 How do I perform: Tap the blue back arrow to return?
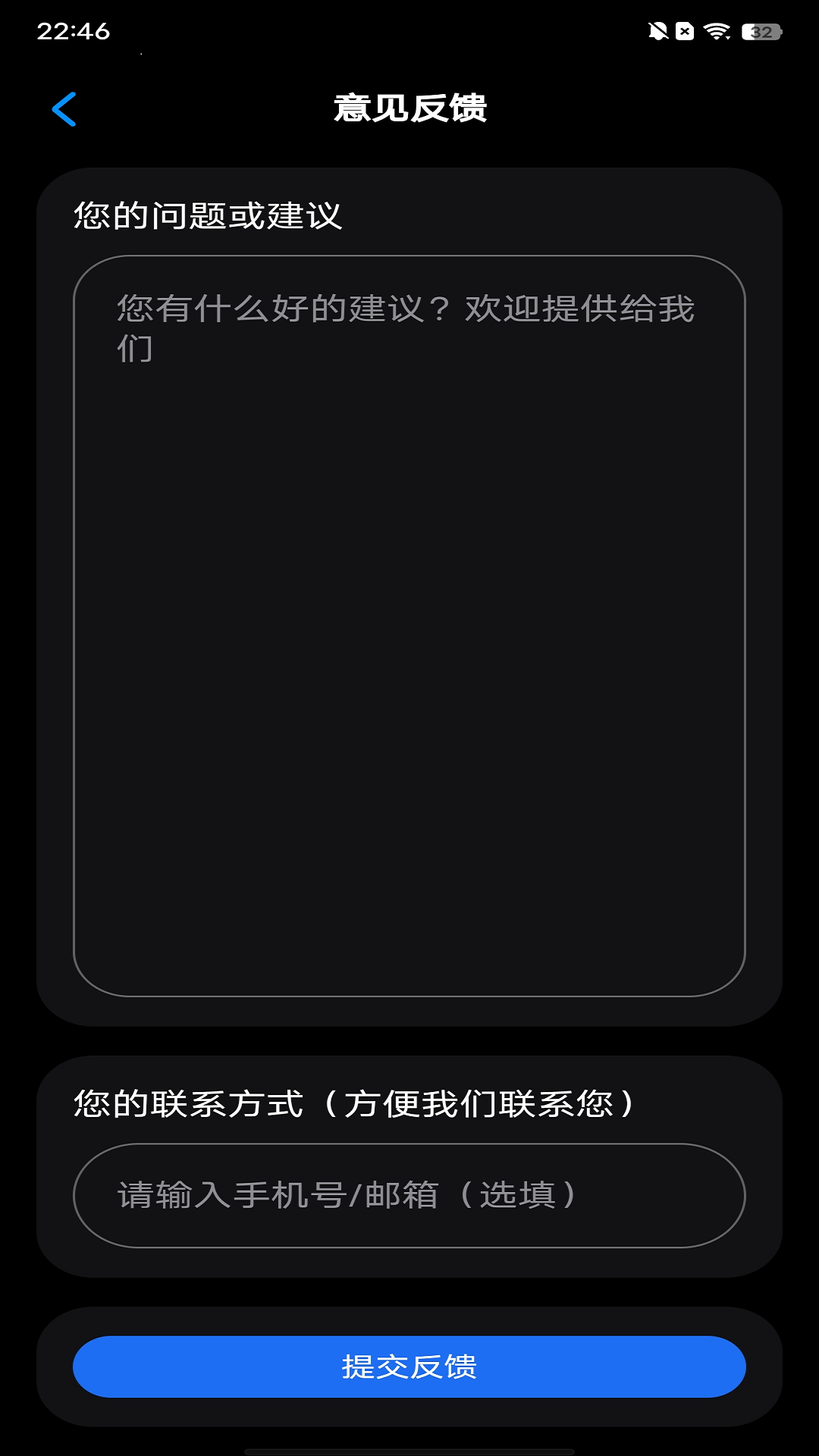point(64,108)
